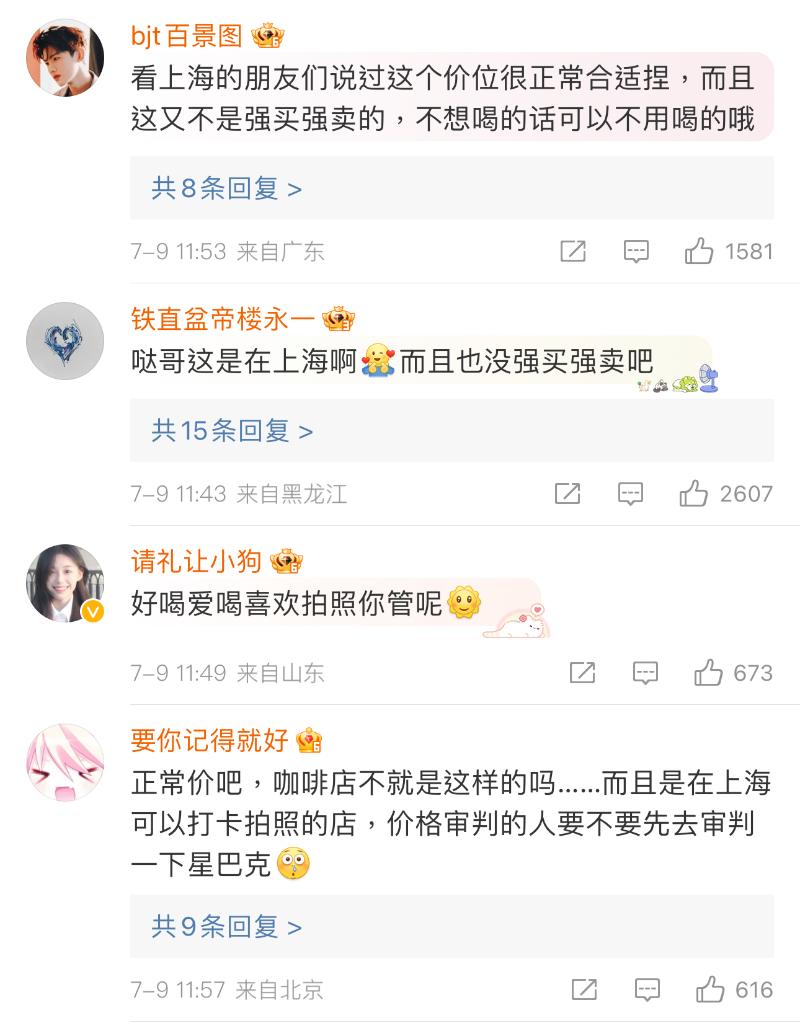The image size is (800, 1031).
Task: Like 要你记得就好's comment
Action: coord(710,990)
